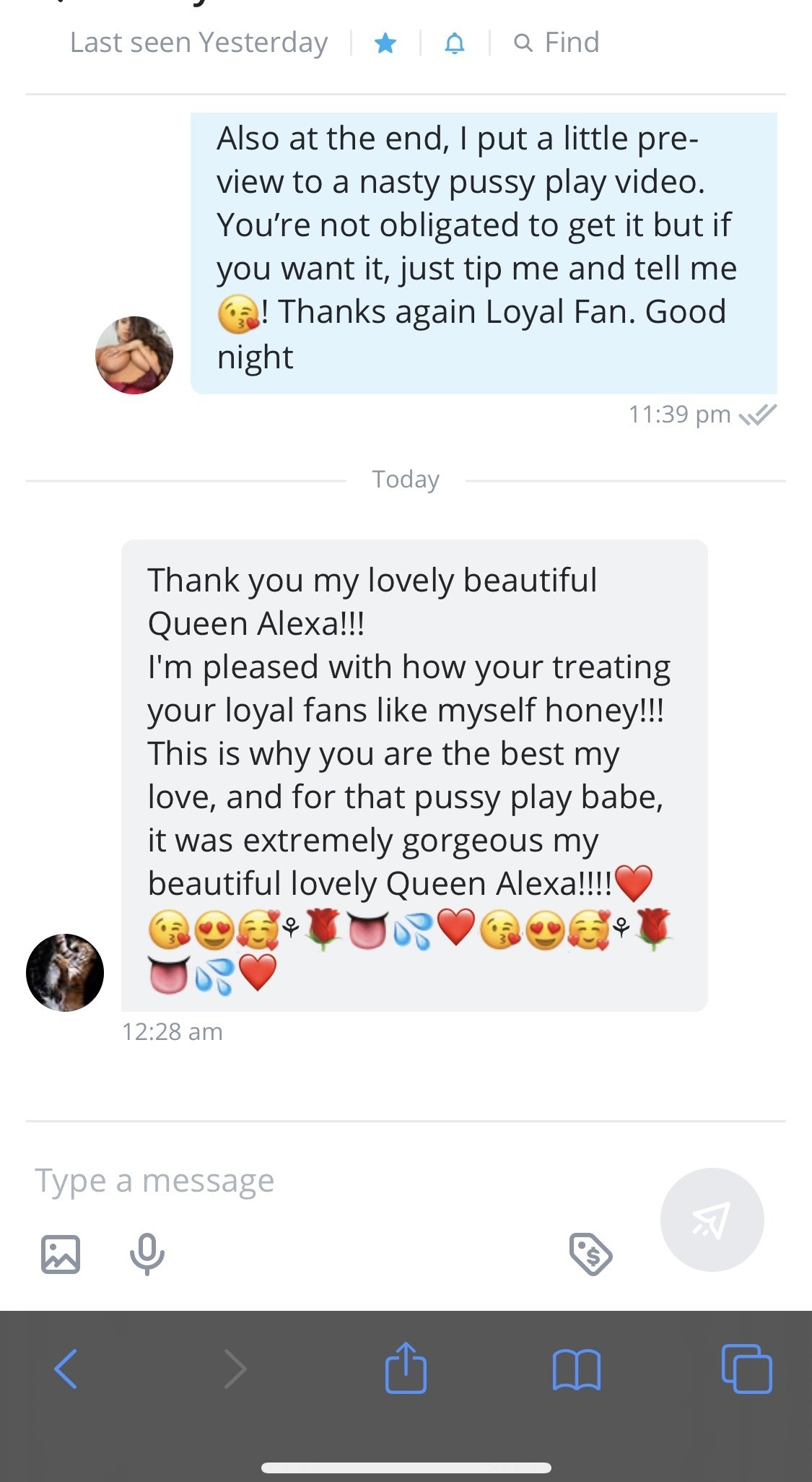Show open browser tabs
The image size is (812, 1482).
(x=746, y=1369)
